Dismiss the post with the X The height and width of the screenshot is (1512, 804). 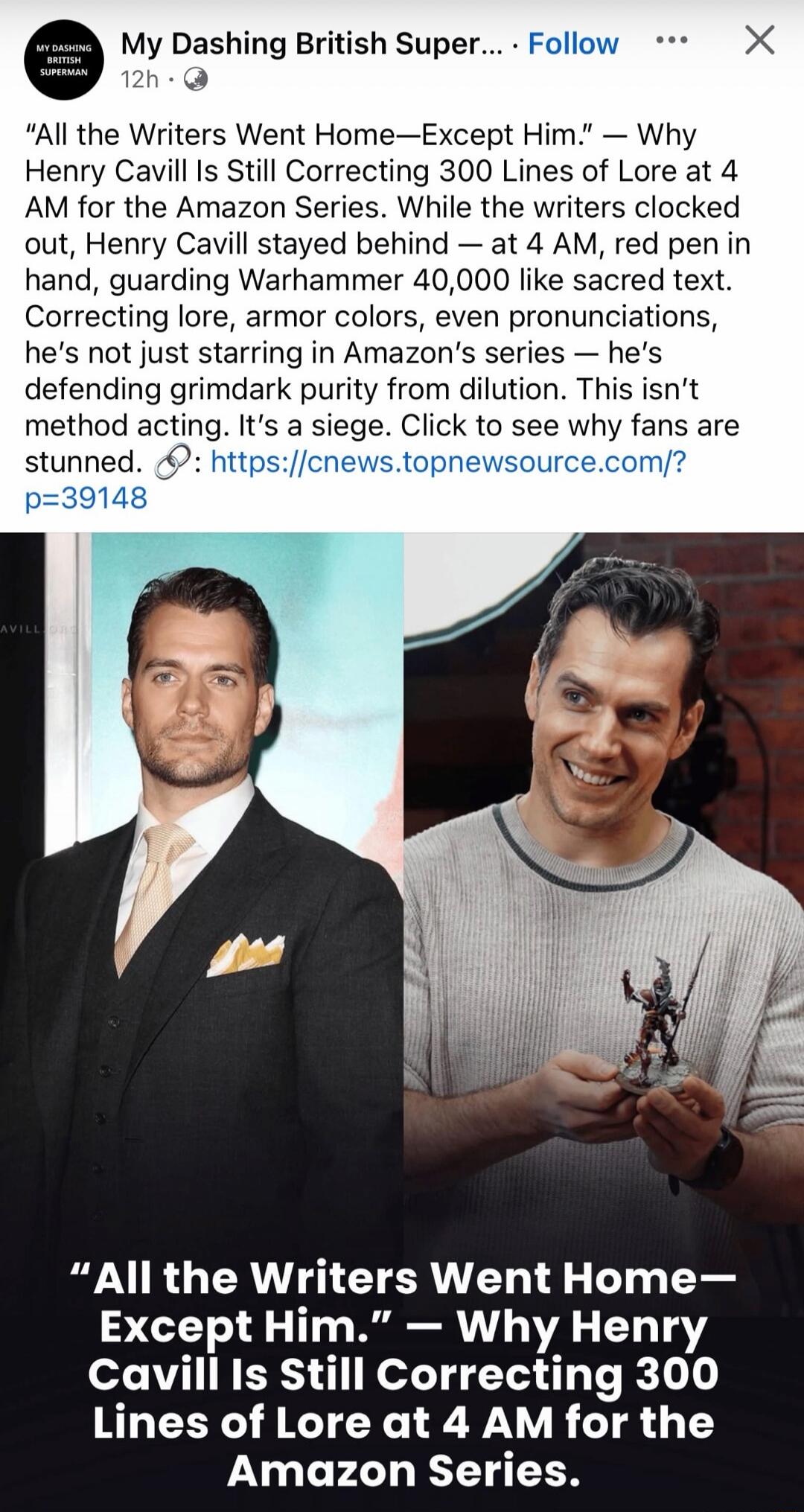[759, 40]
